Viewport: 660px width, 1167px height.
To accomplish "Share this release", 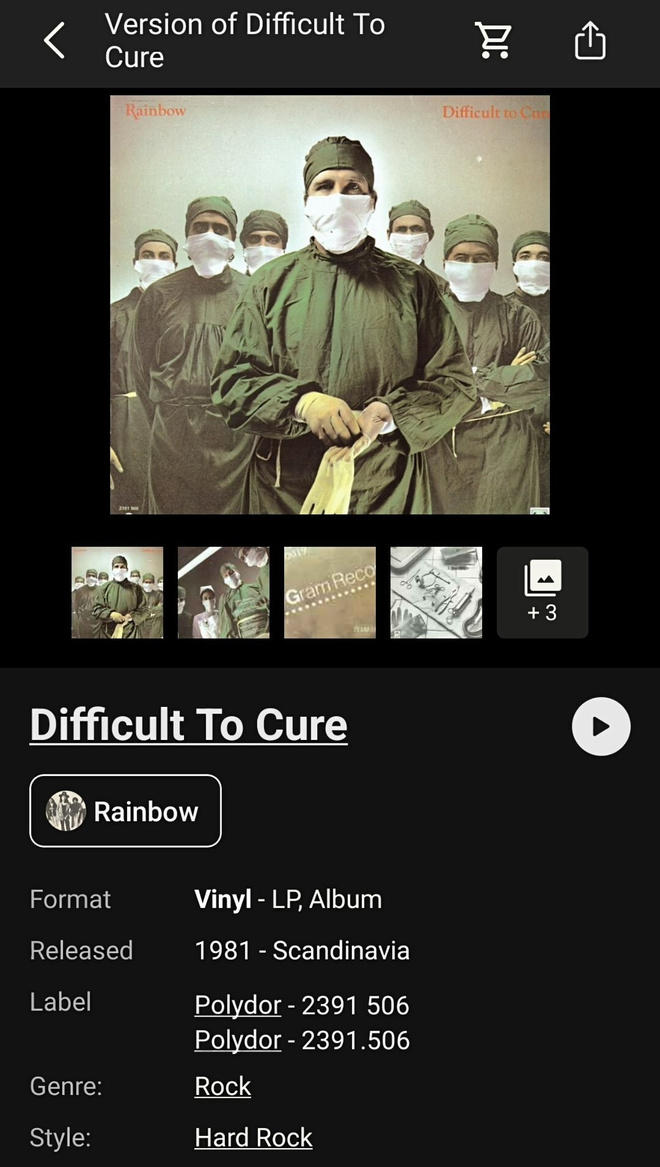I will [590, 40].
